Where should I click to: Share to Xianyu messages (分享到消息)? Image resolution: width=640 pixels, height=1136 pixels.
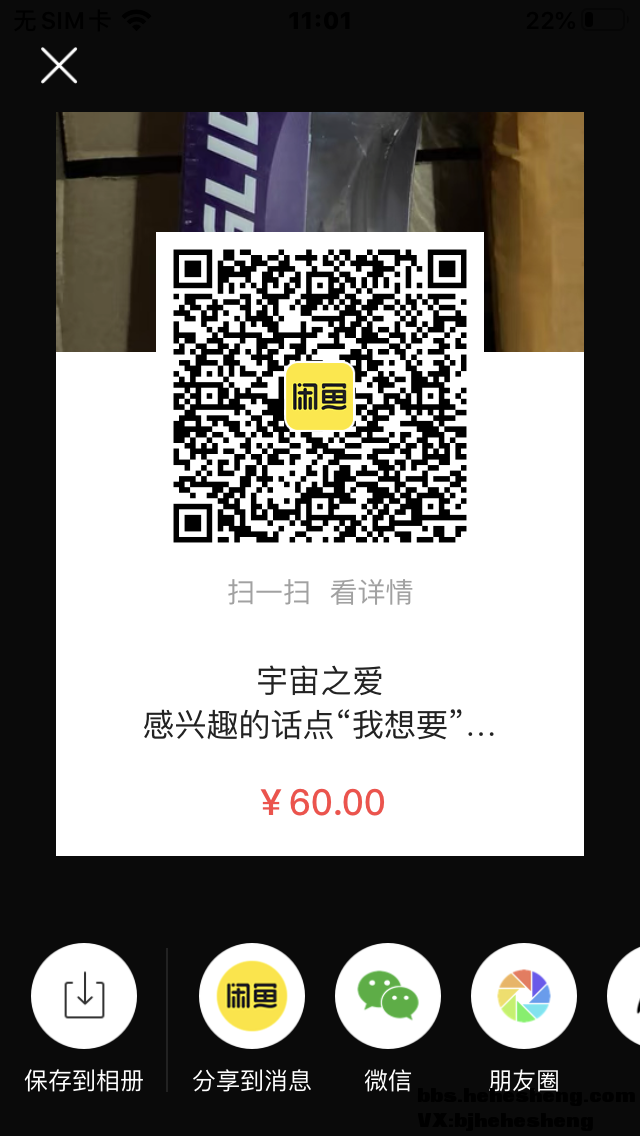click(x=252, y=995)
